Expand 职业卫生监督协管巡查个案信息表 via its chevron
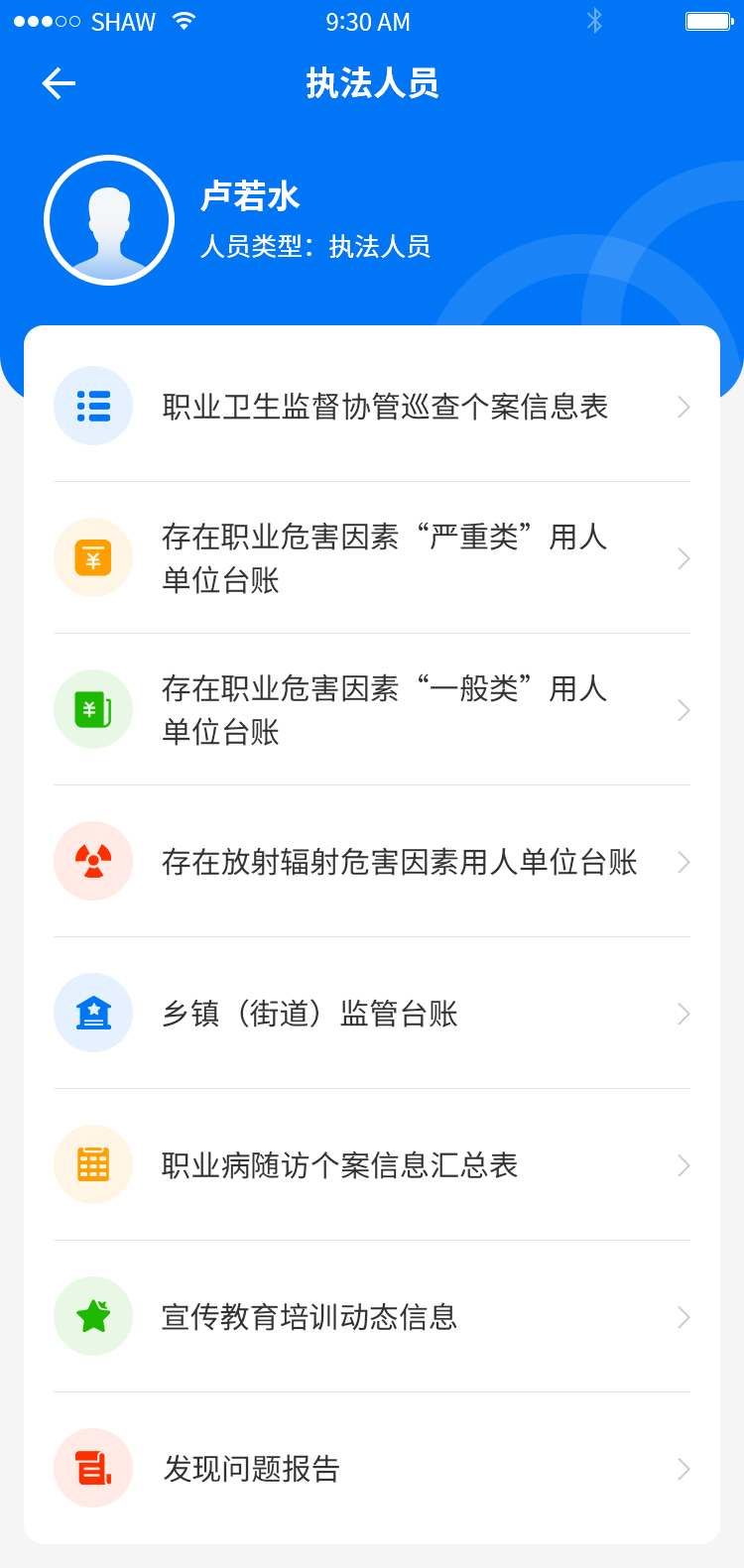744x1568 pixels. [x=683, y=406]
